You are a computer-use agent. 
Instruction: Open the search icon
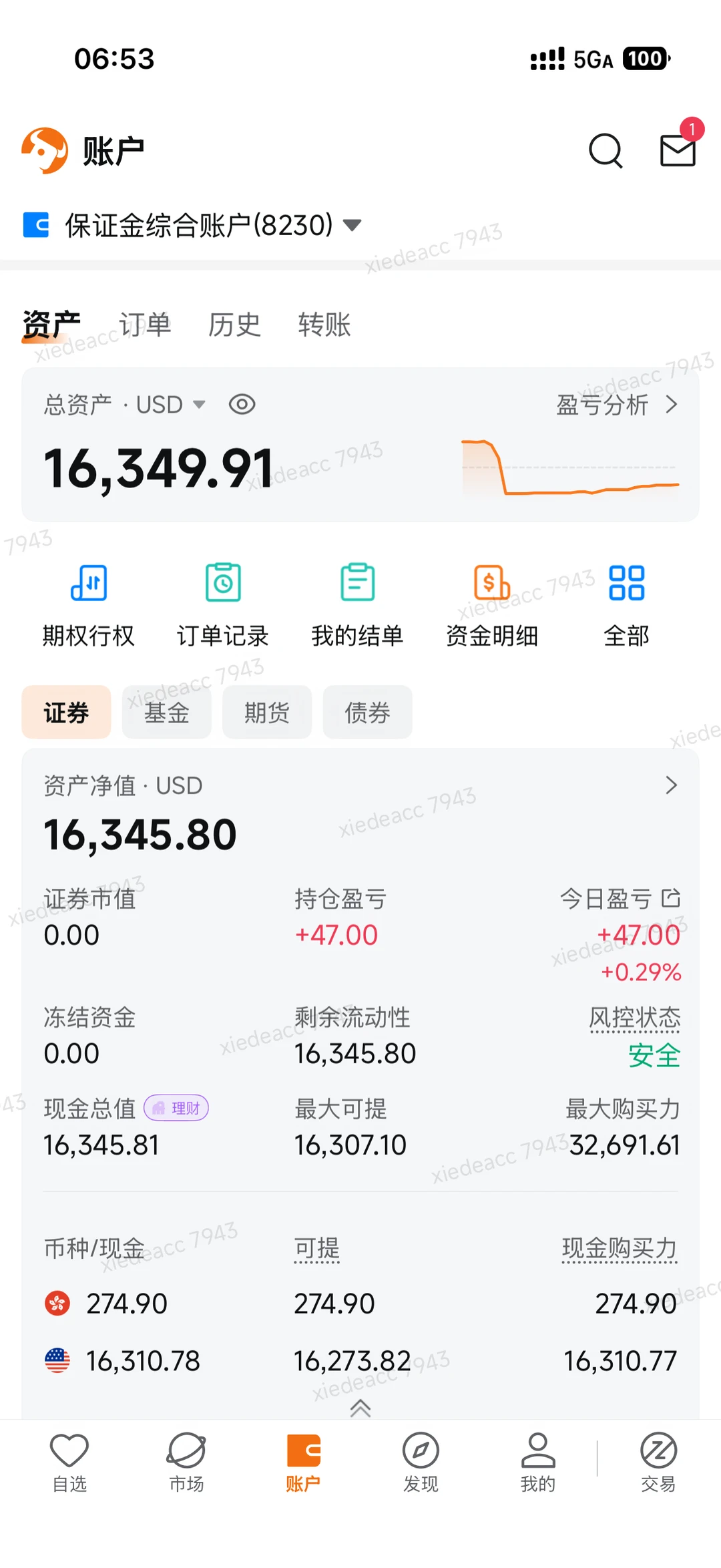[606, 151]
